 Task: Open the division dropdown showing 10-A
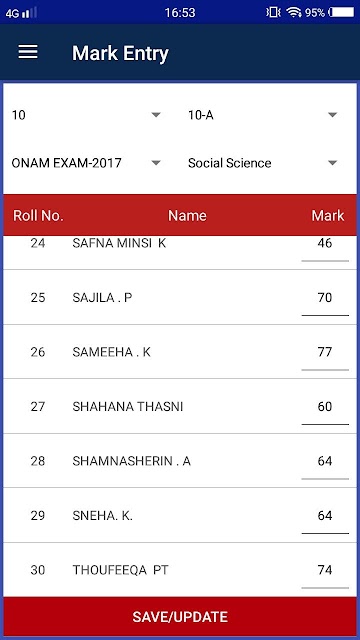point(263,115)
